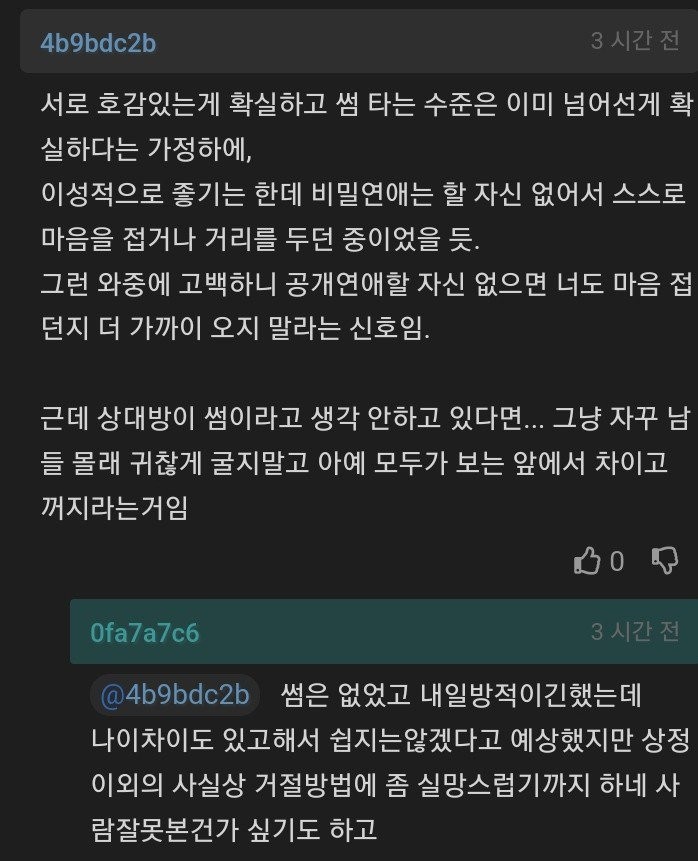Open the profile of commenter 4b9bdc2b
698x861 pixels.
click(x=98, y=44)
